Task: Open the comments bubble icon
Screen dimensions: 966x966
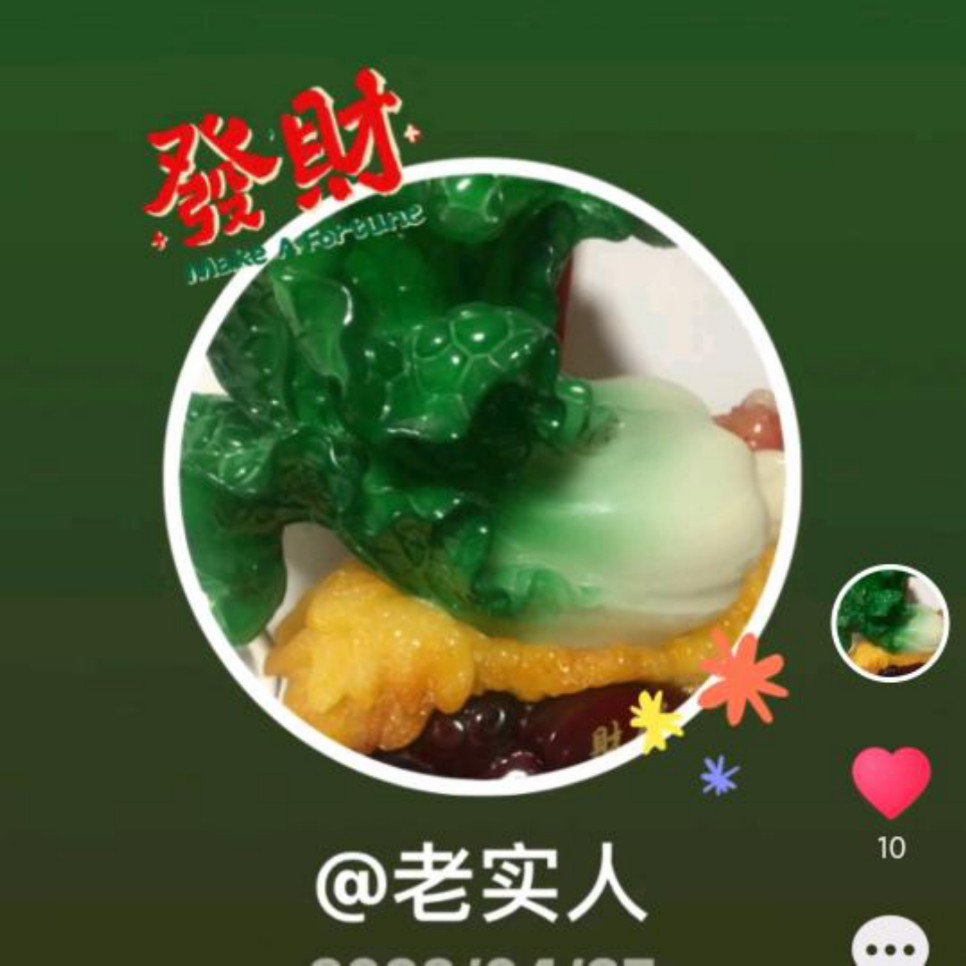Action: (x=890, y=944)
